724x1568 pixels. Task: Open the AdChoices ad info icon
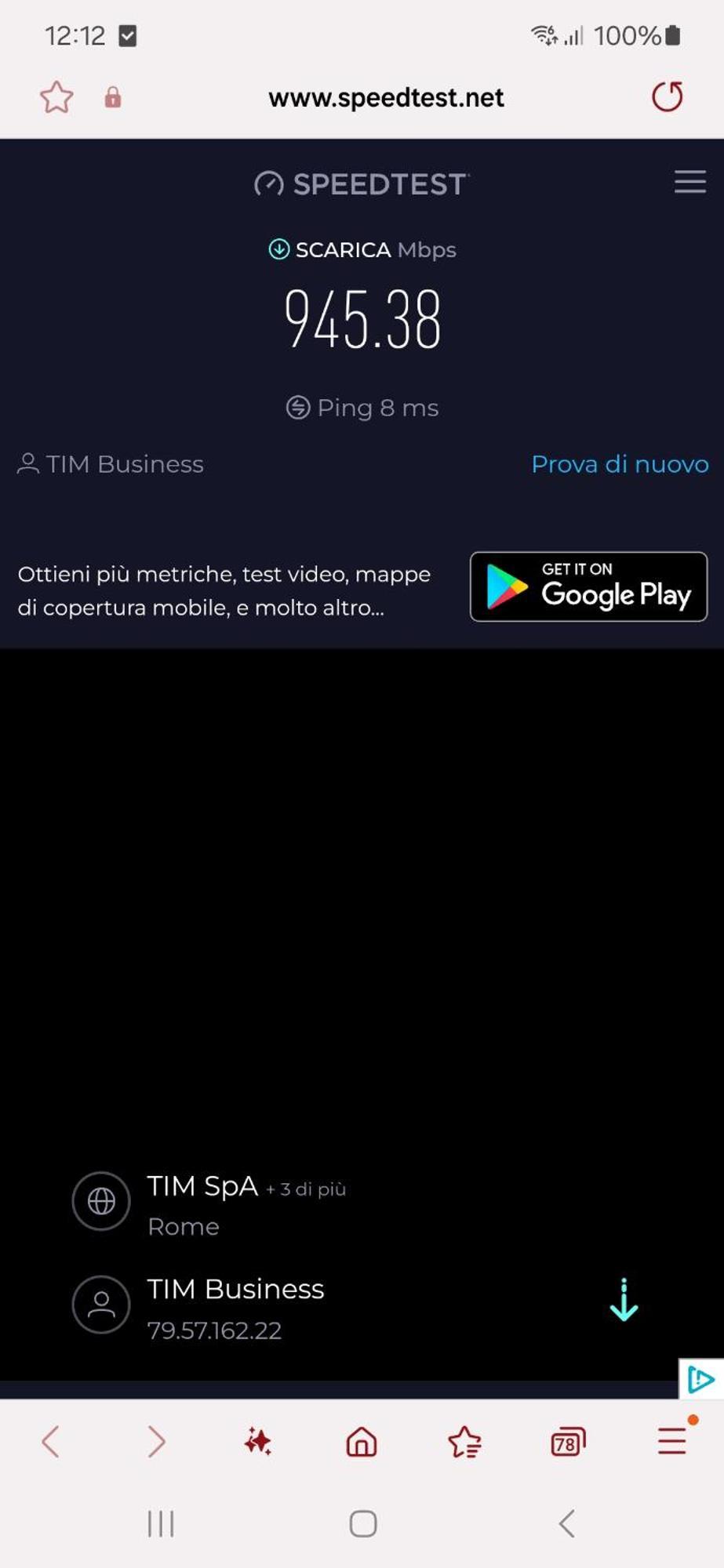(700, 1379)
